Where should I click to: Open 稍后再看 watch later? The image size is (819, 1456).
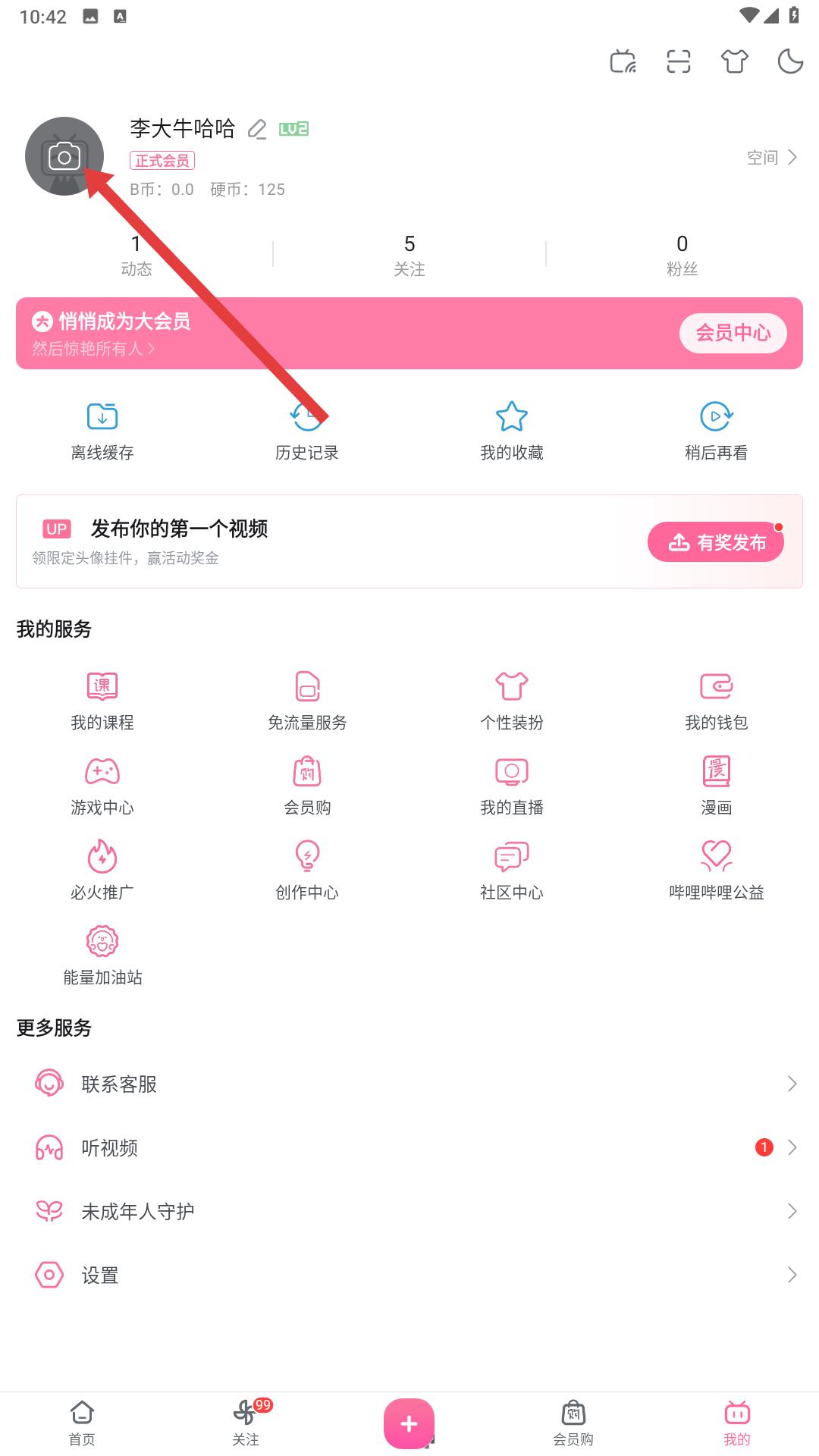point(716,431)
